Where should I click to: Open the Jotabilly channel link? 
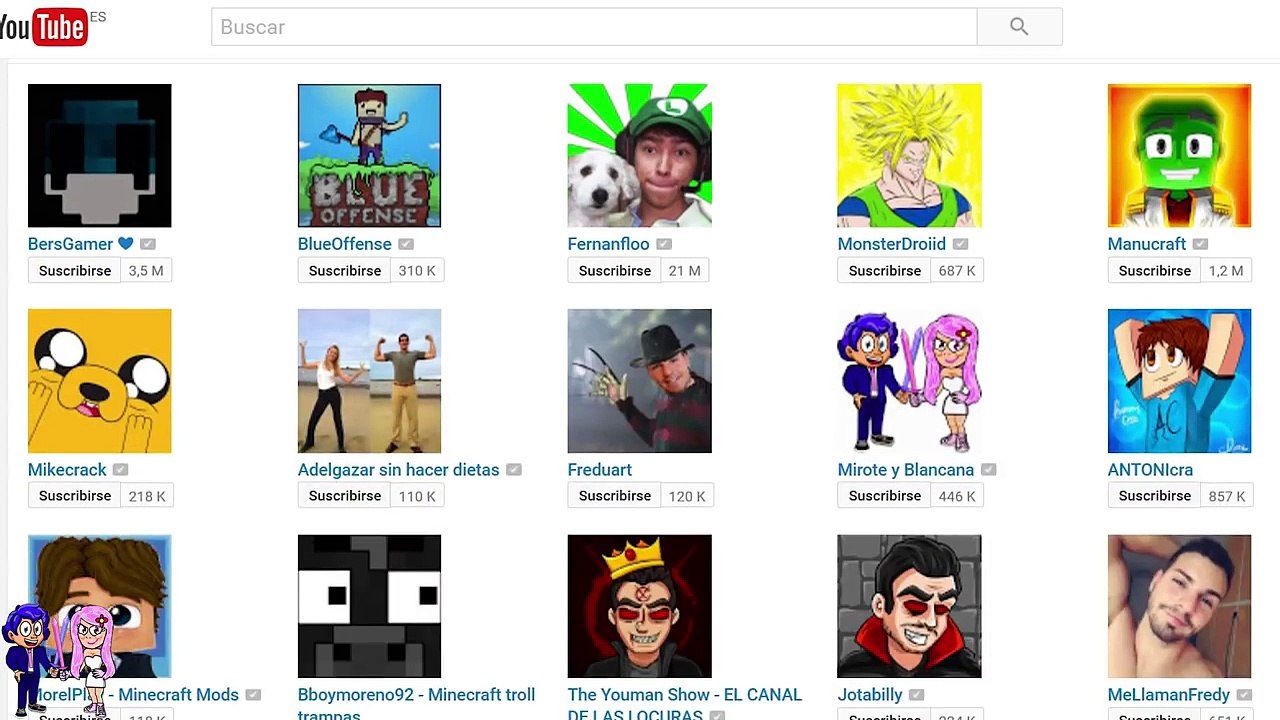tap(870, 695)
